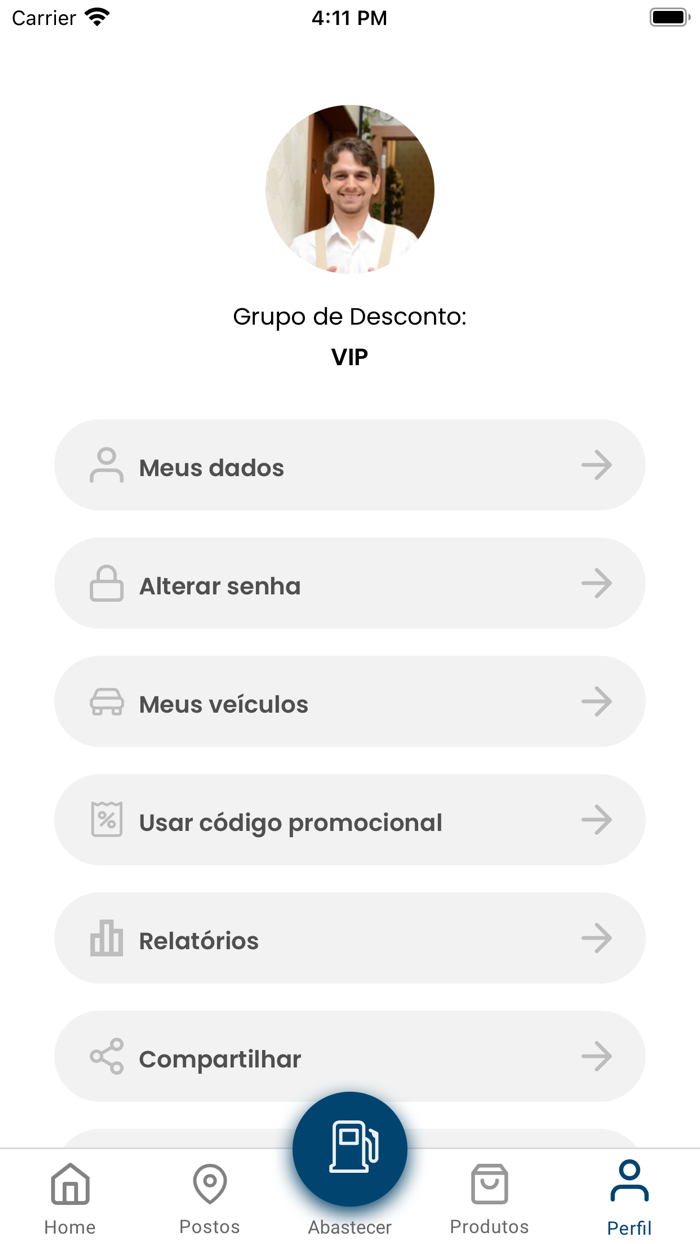Screen dimensions: 700x1244
Task: Go to Meus veículos
Action: pos(349,702)
